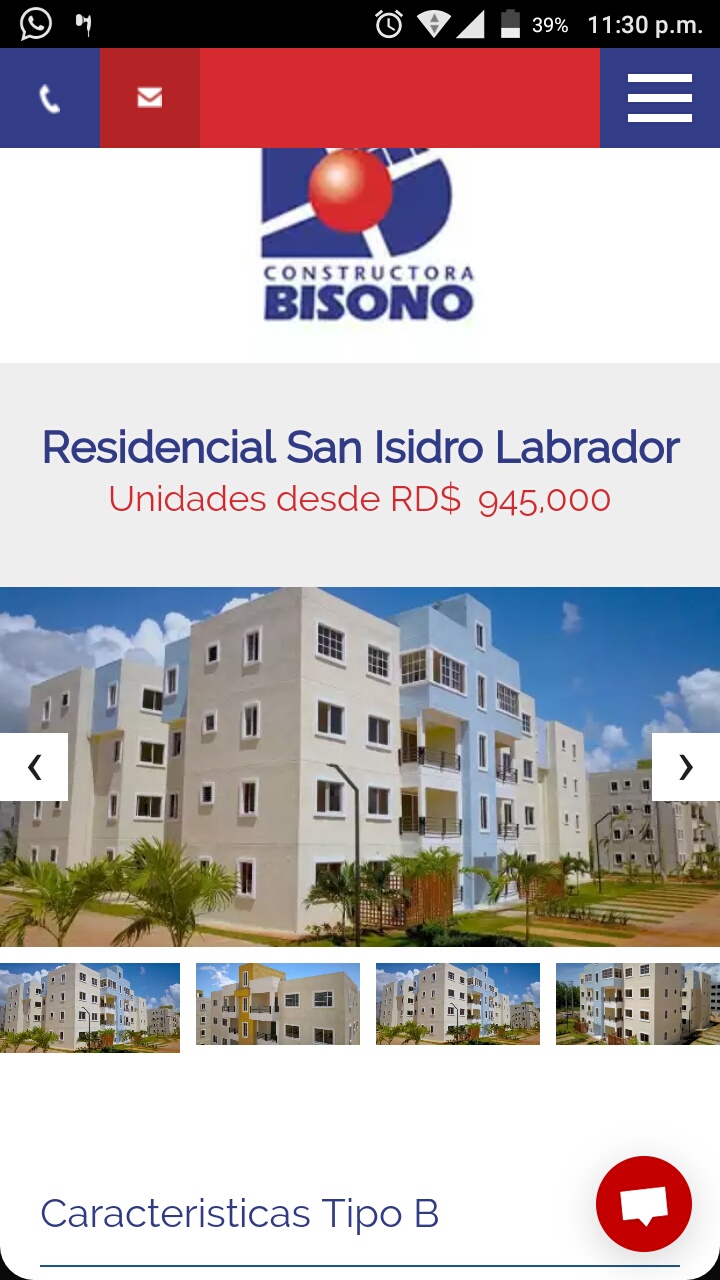This screenshot has width=720, height=1280.
Task: Advance to the next gallery photo
Action: point(686,767)
